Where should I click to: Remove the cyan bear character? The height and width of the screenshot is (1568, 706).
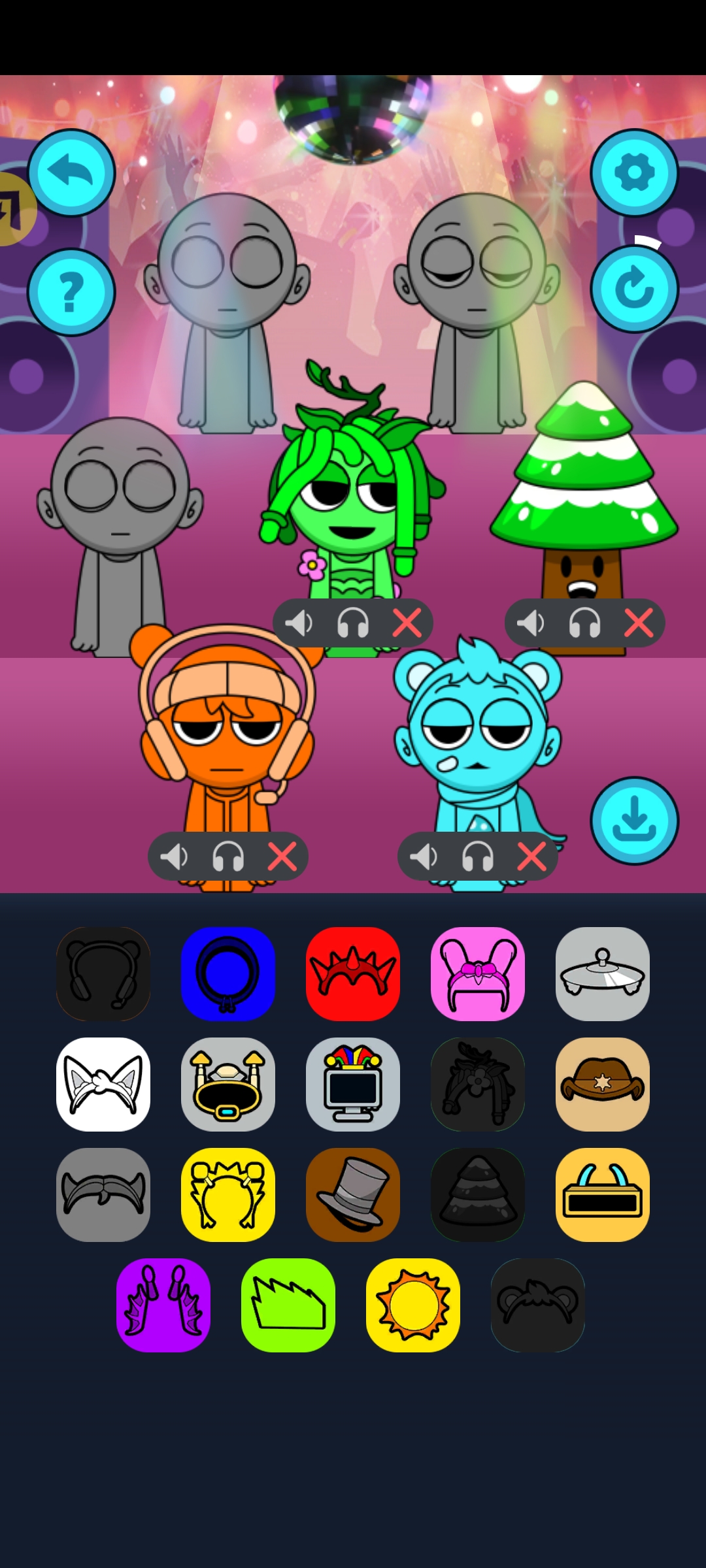point(531,857)
